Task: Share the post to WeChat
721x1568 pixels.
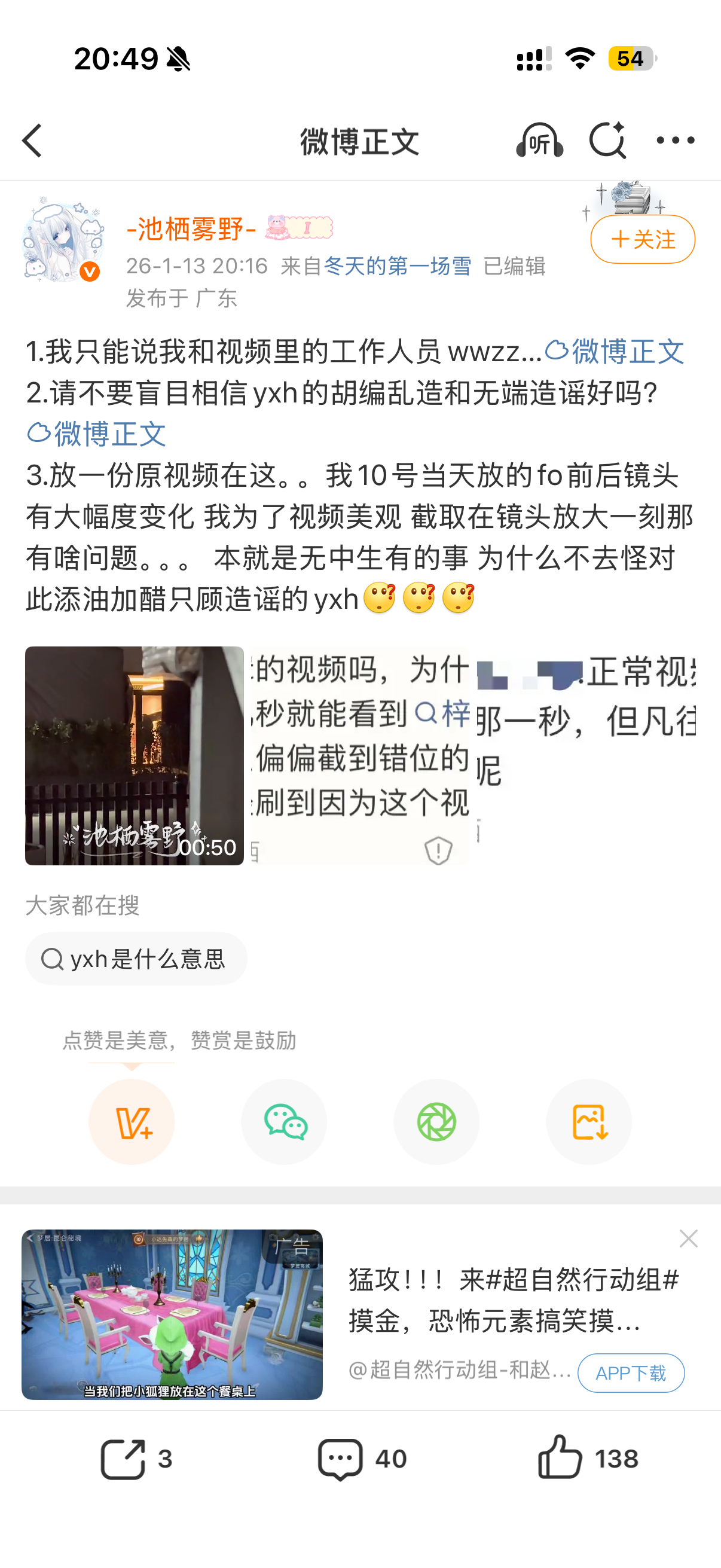Action: pos(284,1121)
